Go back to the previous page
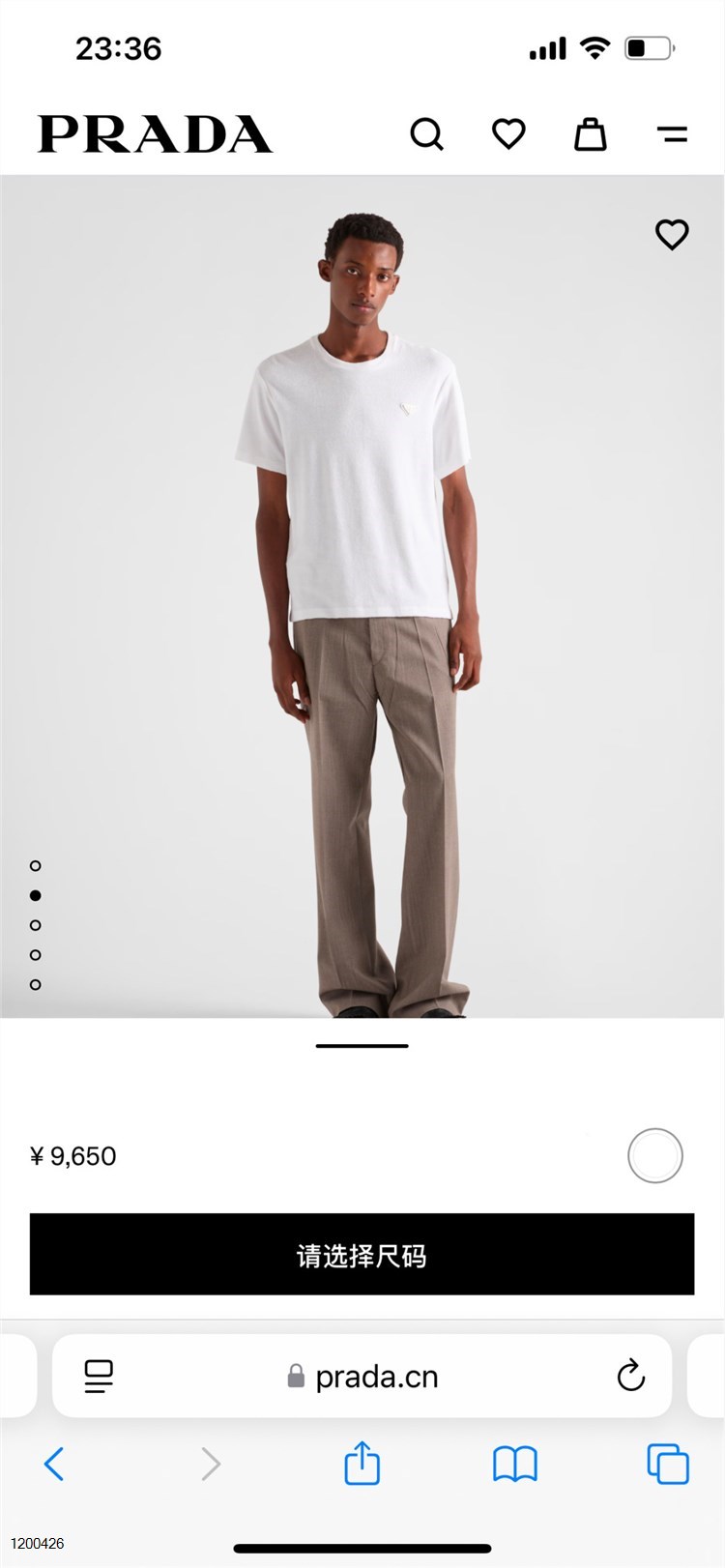Image resolution: width=725 pixels, height=1568 pixels. (x=54, y=1464)
